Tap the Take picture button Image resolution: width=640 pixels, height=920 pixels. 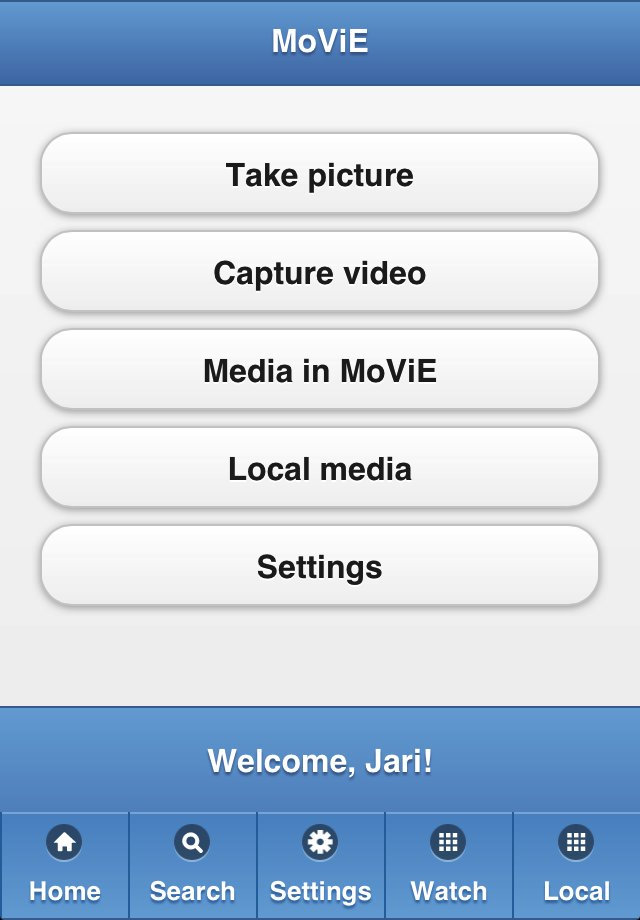pos(320,174)
